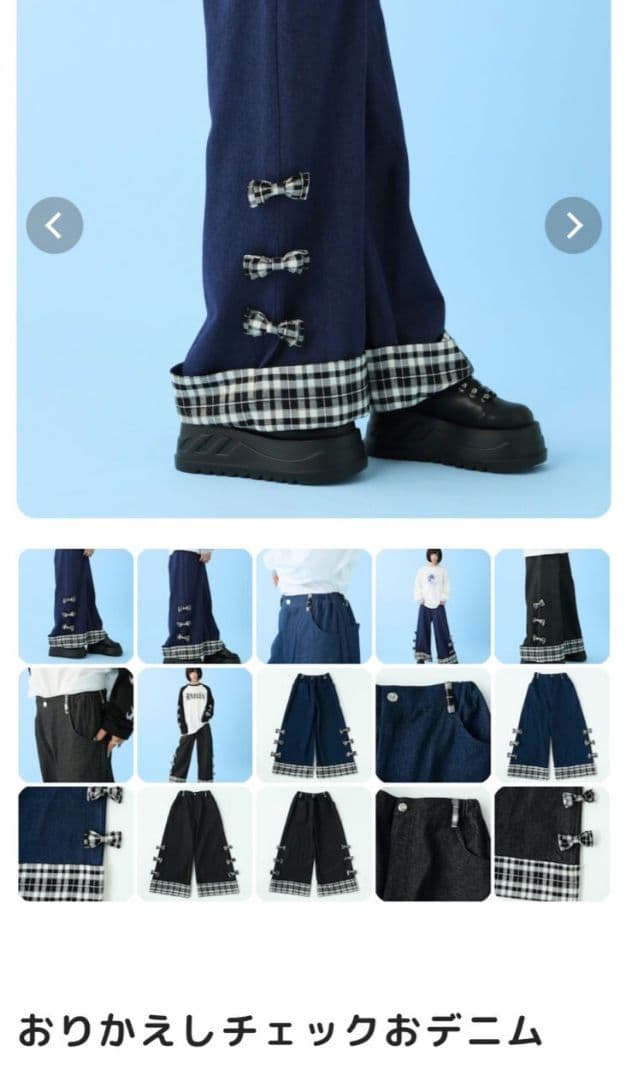The height and width of the screenshot is (1080, 643).
Task: Select thumbnail of model in white sweatshirt
Action: click(x=433, y=606)
